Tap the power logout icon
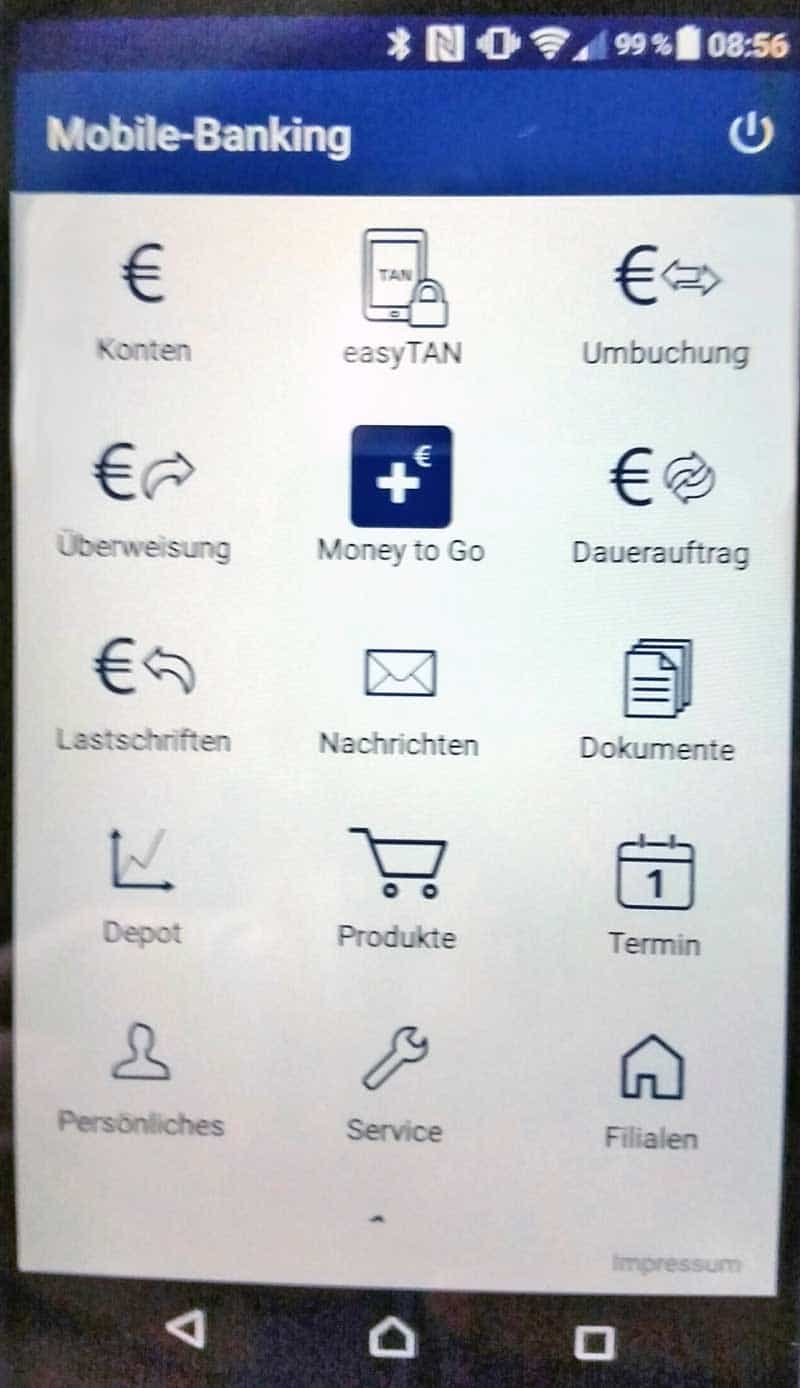The width and height of the screenshot is (800, 1388). tap(751, 134)
